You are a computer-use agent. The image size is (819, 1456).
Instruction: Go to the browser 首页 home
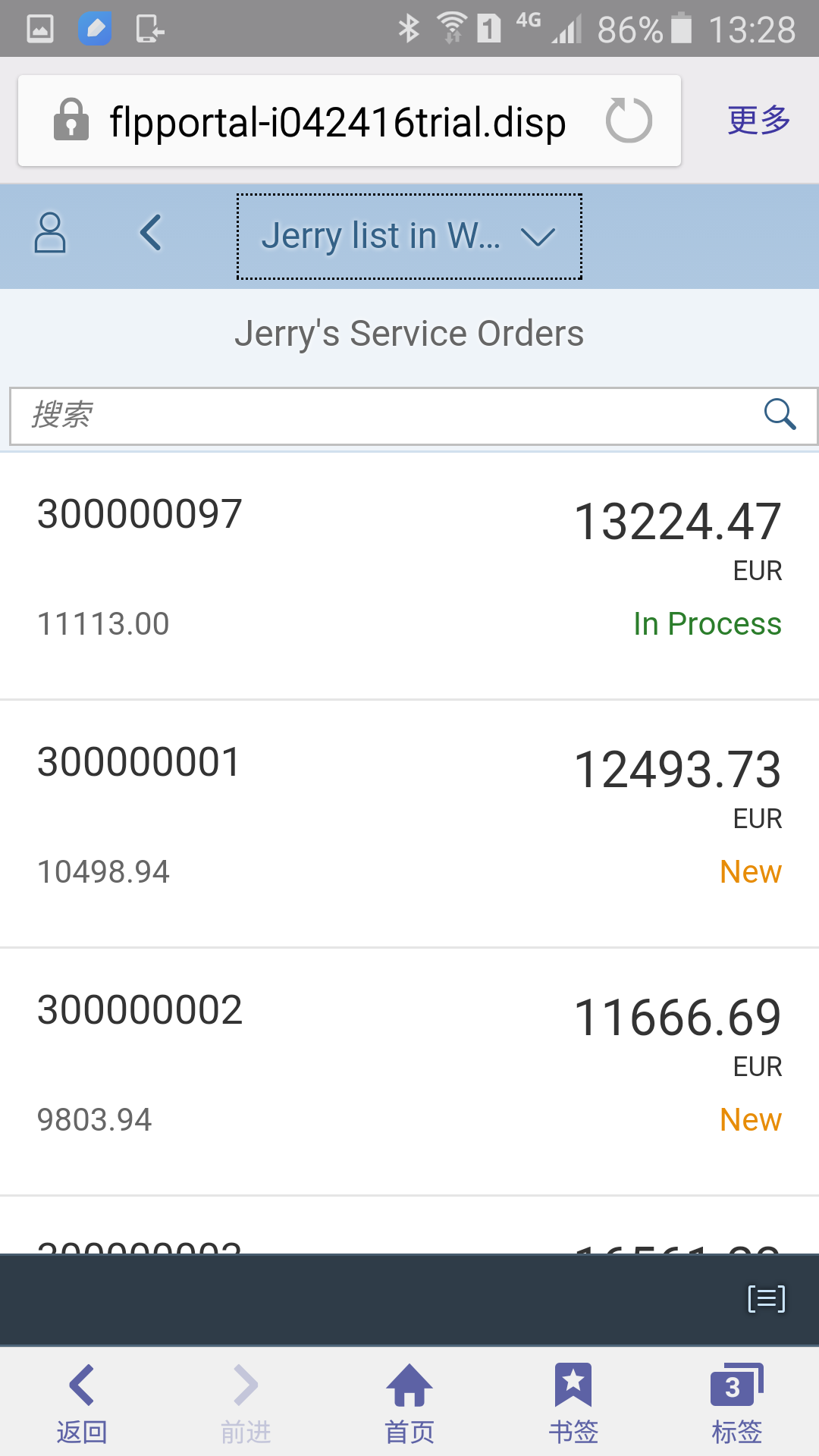(409, 1403)
